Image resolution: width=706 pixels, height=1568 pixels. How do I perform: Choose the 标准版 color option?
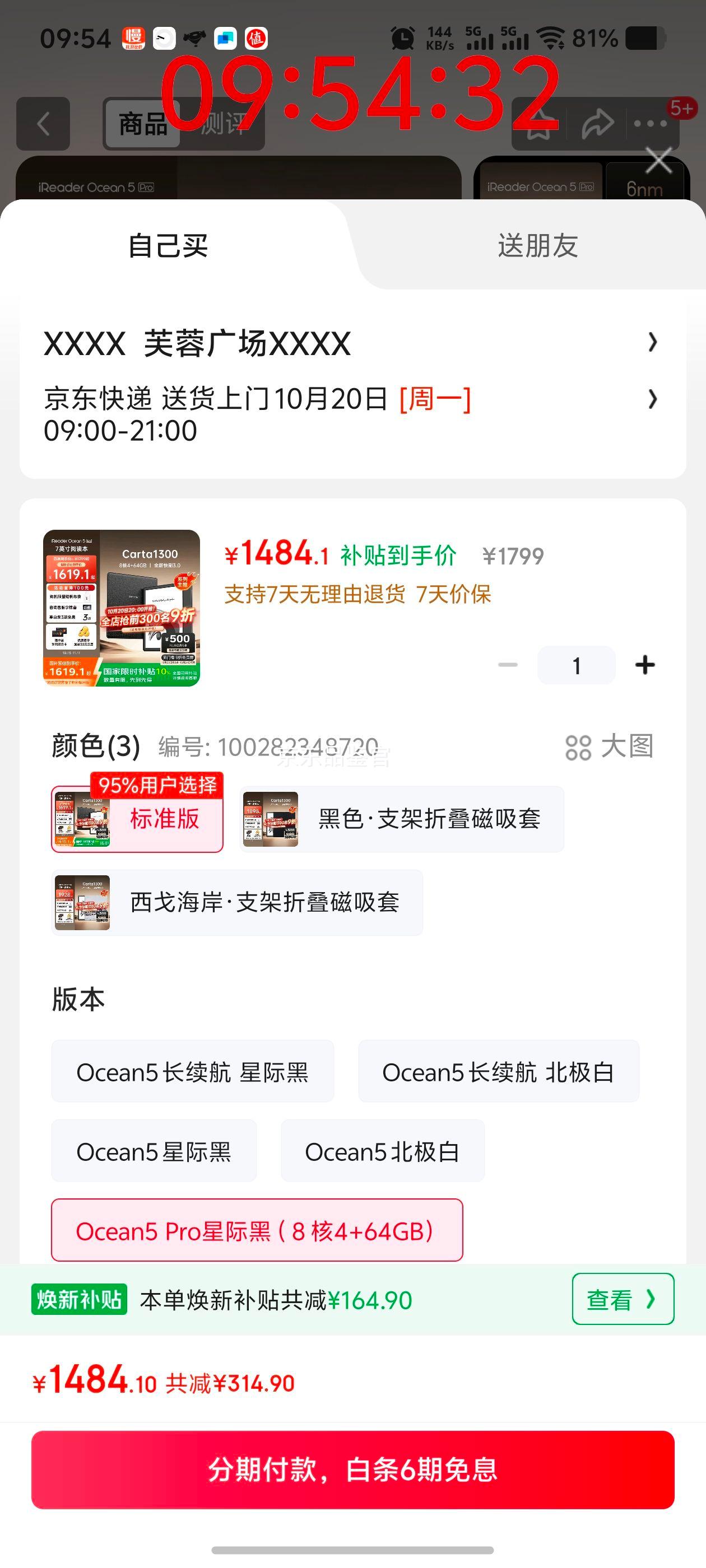click(x=138, y=819)
